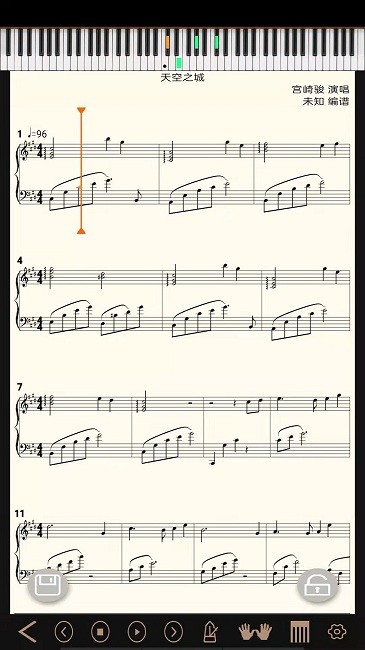Go back with the arrow icon

(28, 631)
